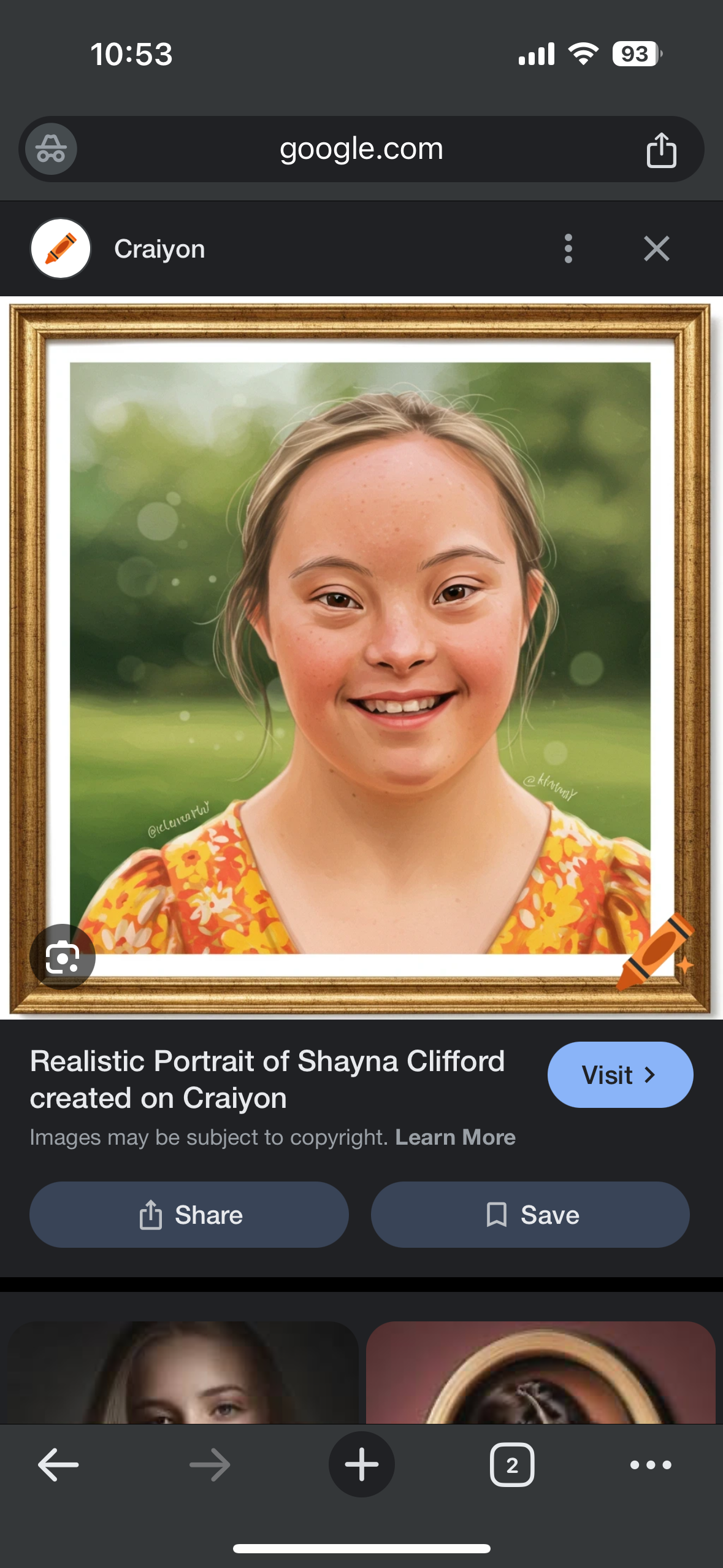
Task: Open the related portrait of a girl
Action: [183, 1372]
